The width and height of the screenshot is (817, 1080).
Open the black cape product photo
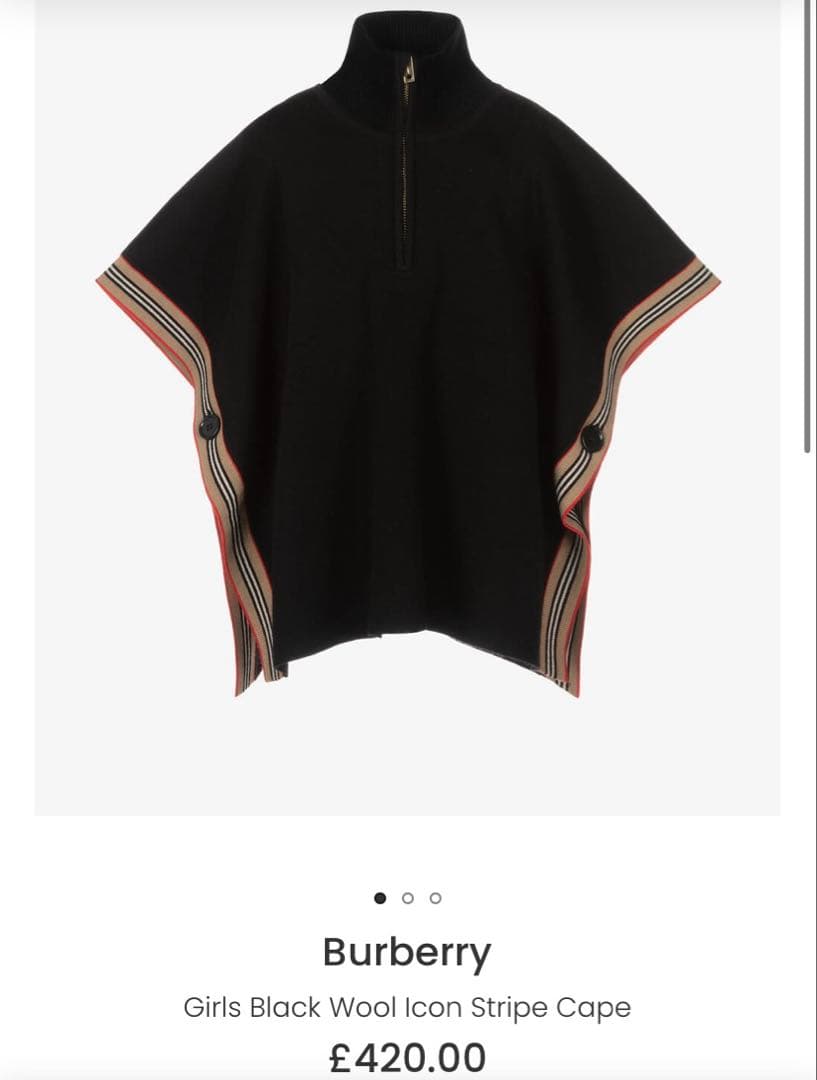[408, 400]
